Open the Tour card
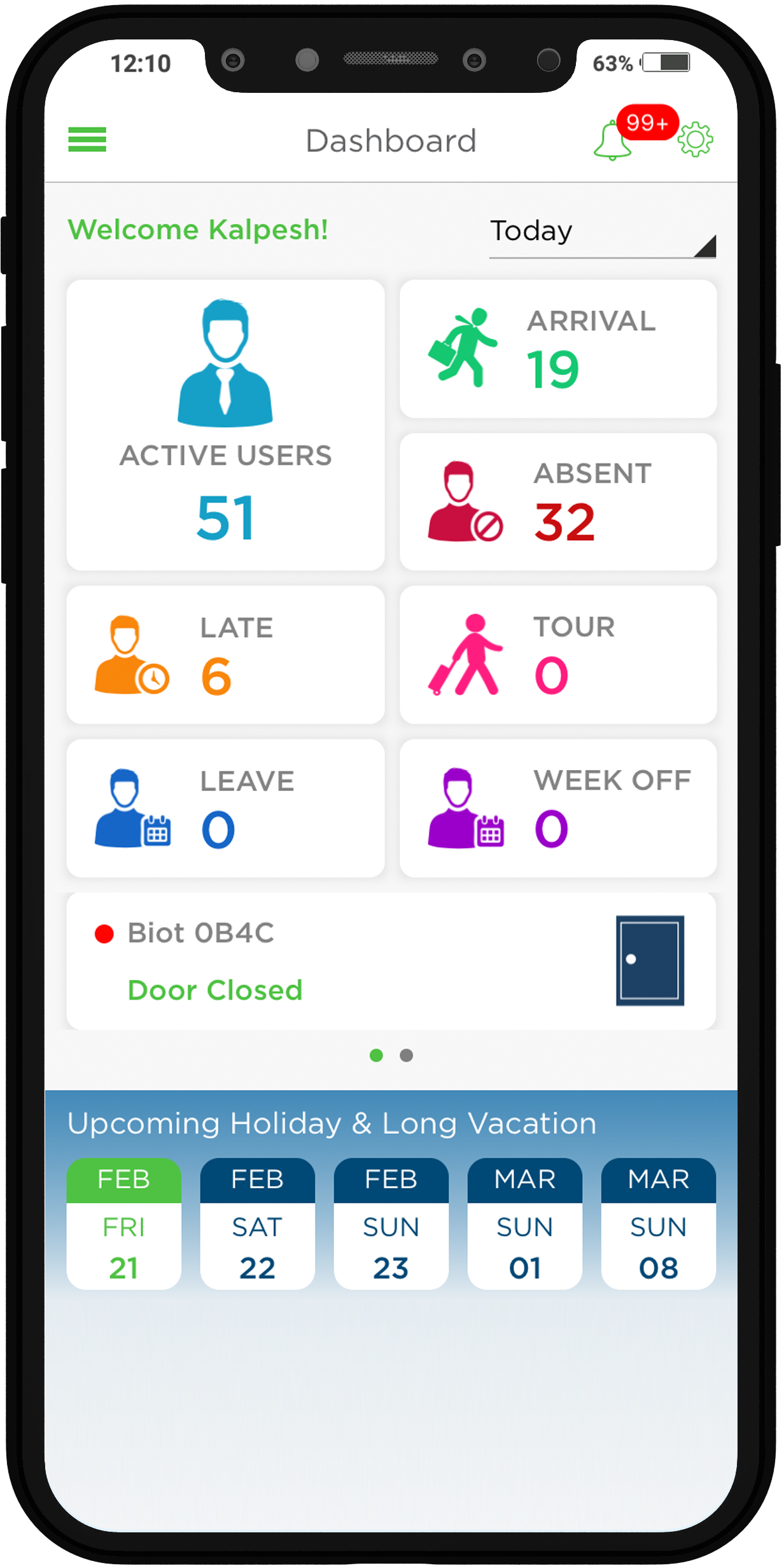 click(557, 655)
